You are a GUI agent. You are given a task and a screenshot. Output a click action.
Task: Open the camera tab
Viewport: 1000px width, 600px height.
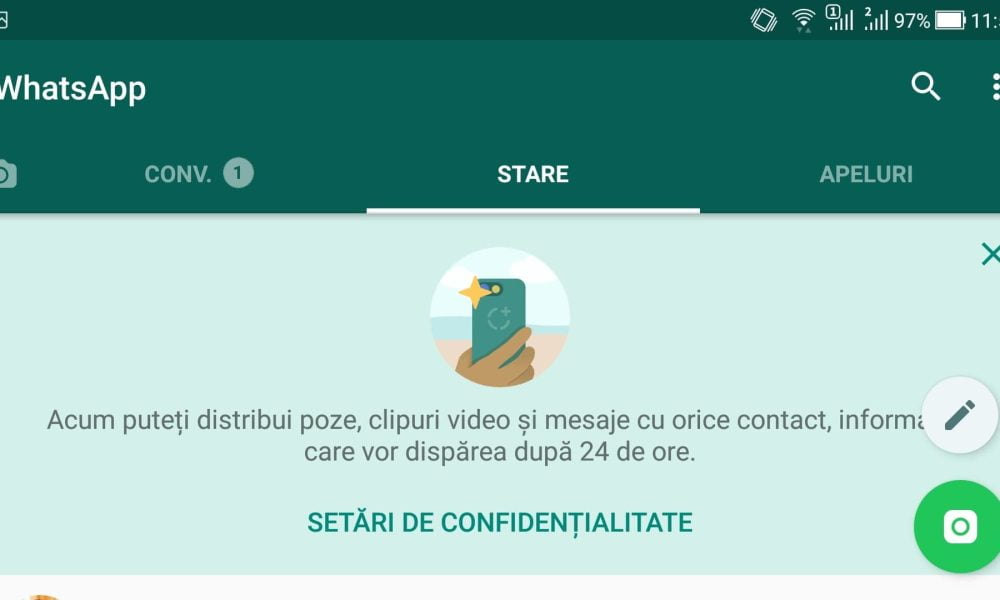pos(6,175)
